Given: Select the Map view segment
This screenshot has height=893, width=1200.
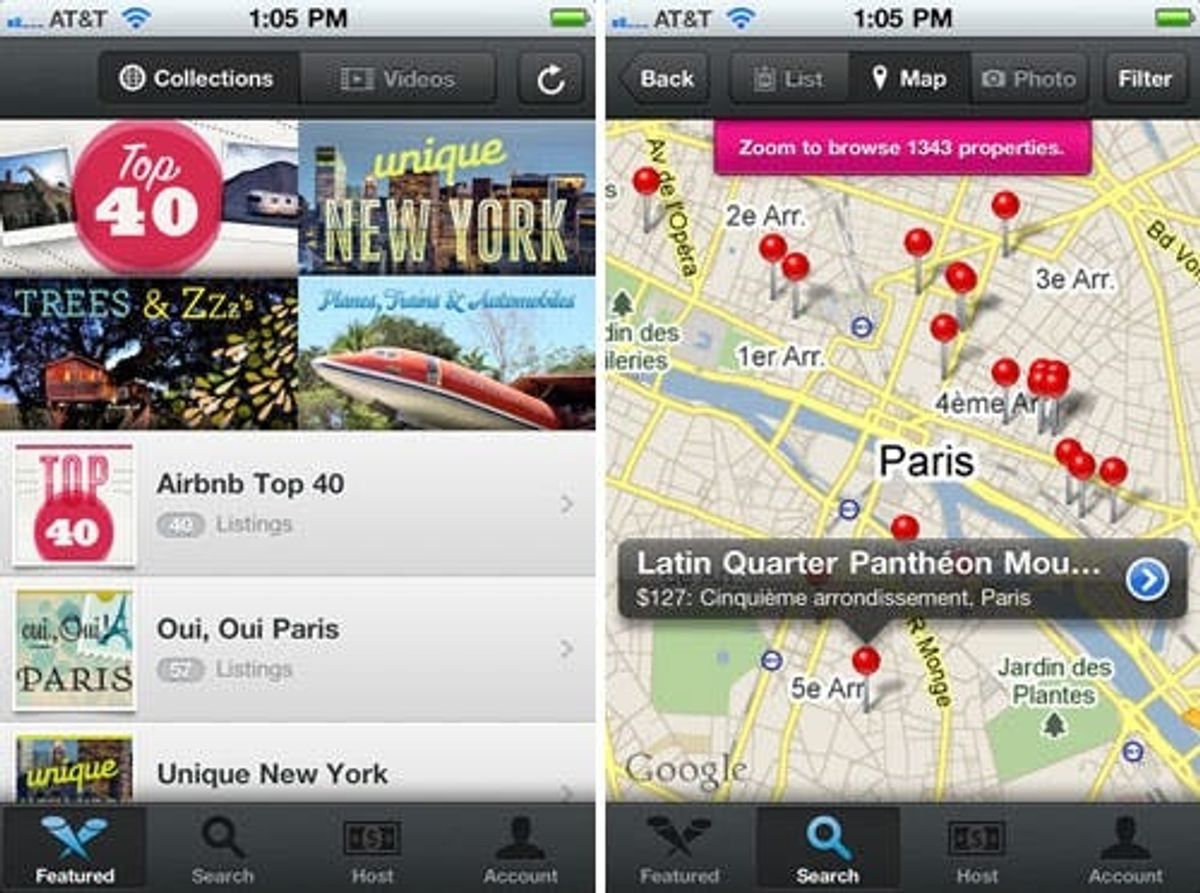Looking at the screenshot, I should 909,79.
